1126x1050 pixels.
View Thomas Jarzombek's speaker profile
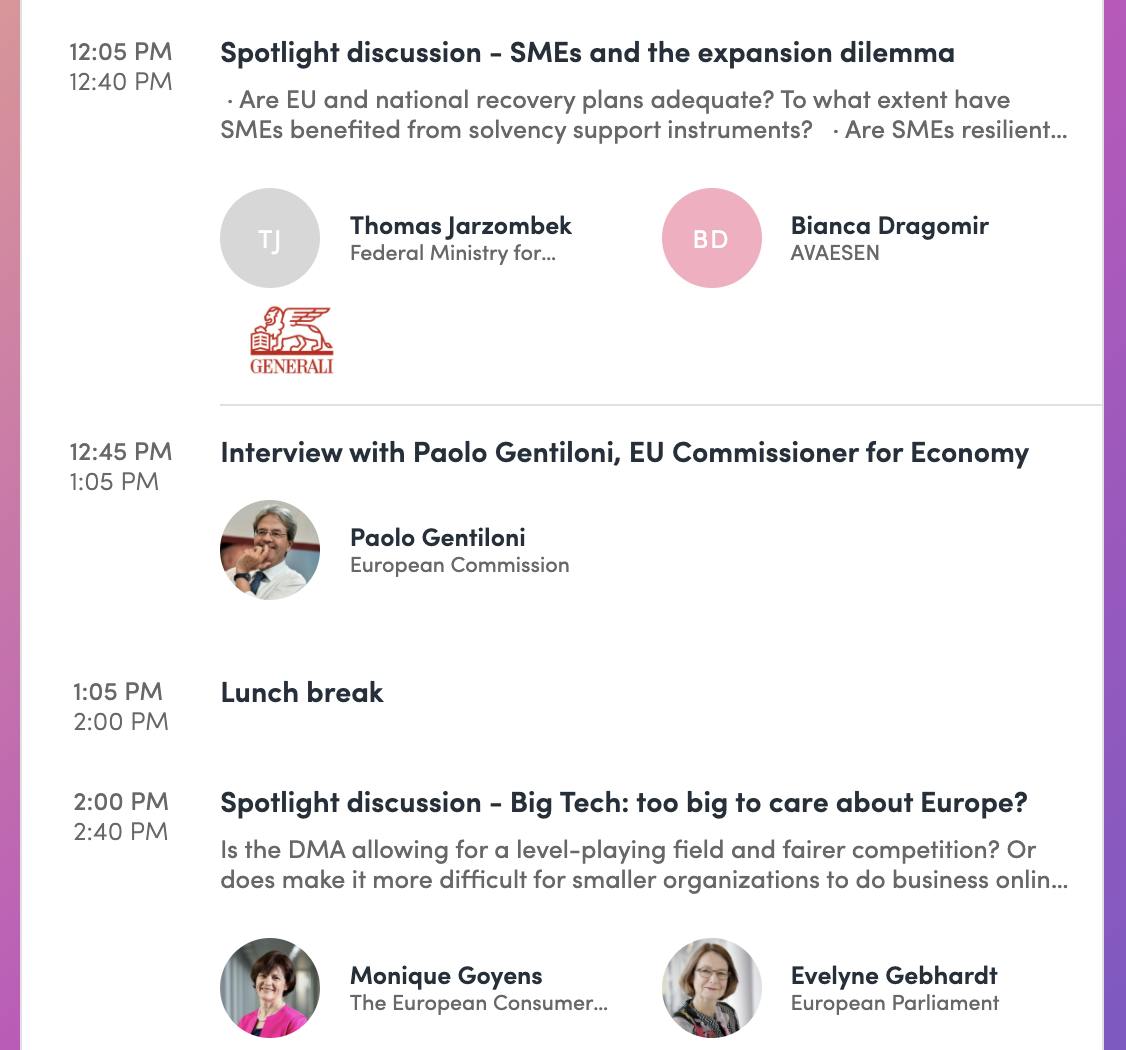460,225
